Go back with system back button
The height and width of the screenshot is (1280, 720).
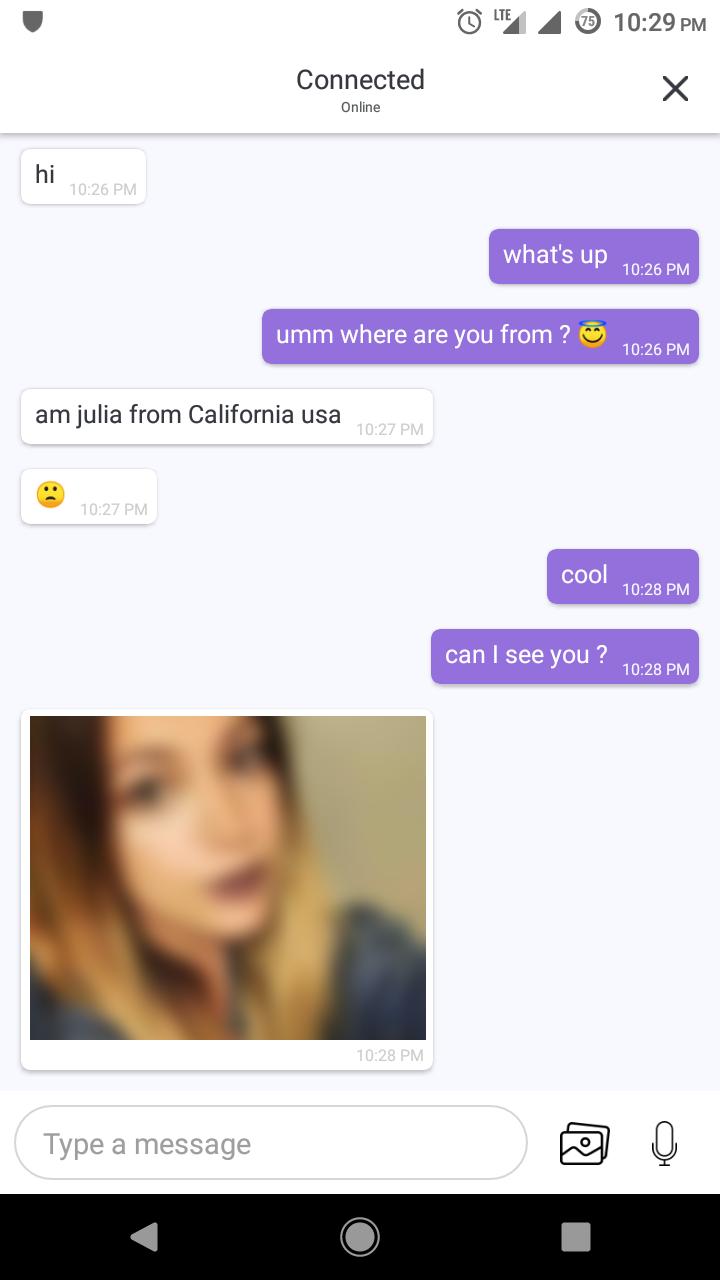(x=144, y=1237)
